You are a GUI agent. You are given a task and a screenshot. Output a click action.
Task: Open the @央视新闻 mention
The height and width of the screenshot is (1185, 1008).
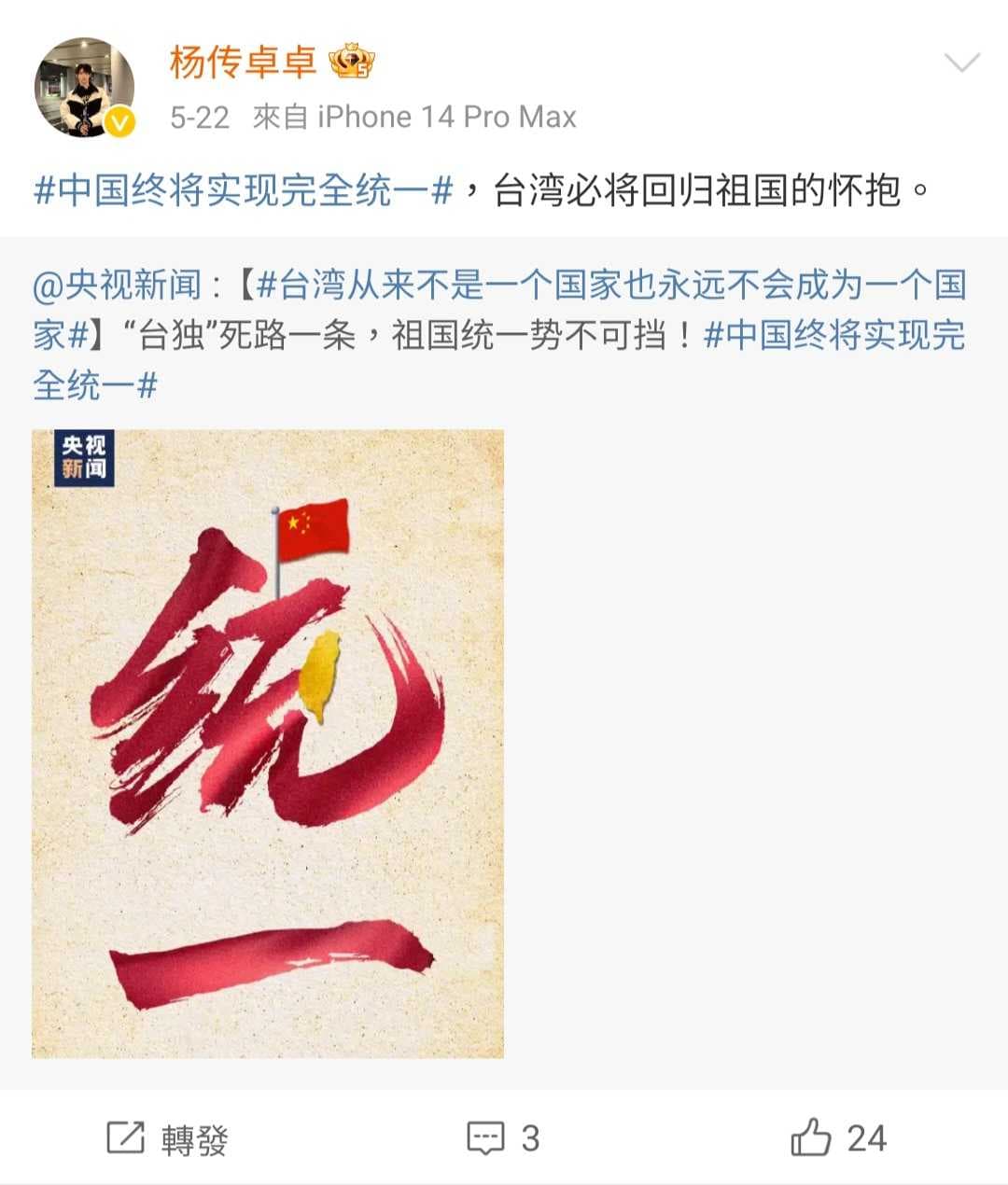[x=117, y=286]
